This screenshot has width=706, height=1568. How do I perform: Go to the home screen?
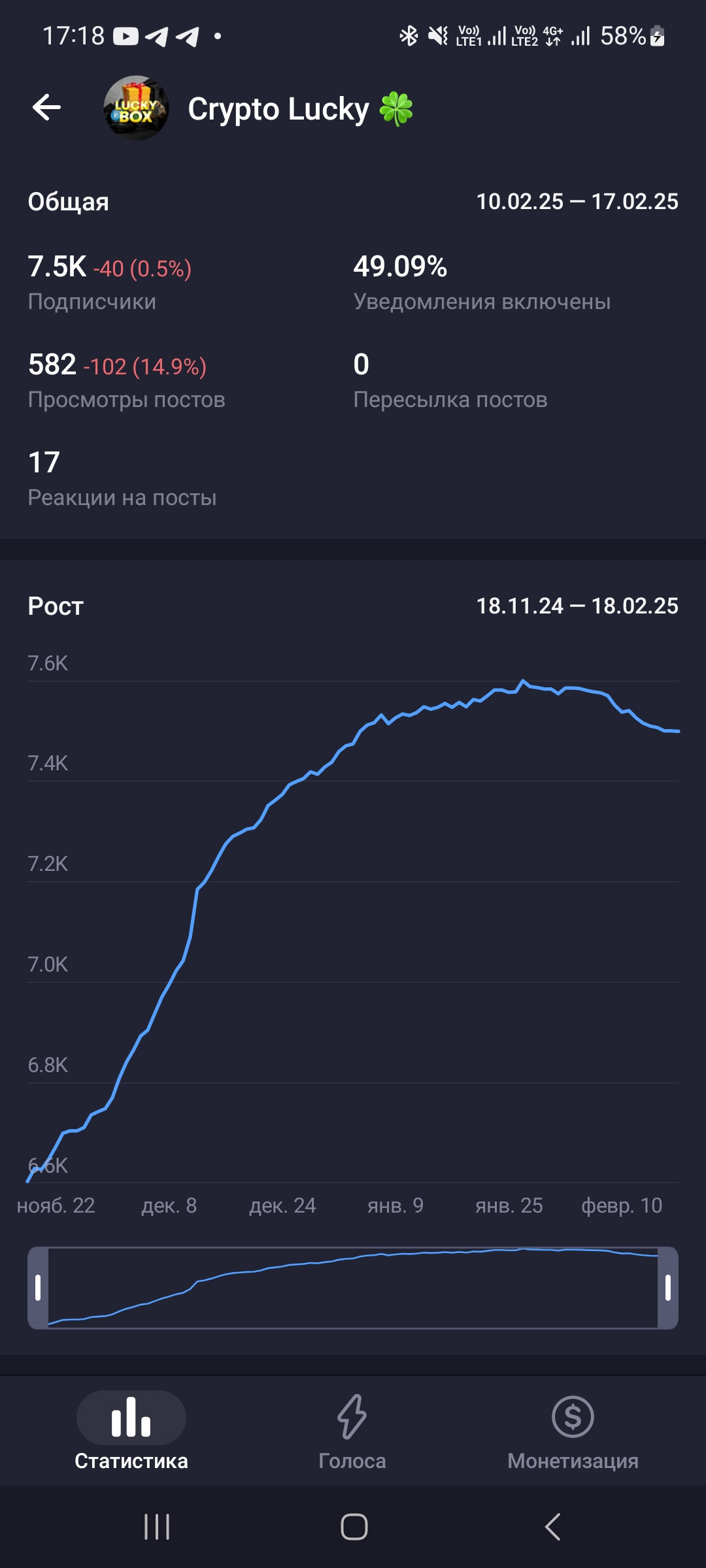tap(354, 1527)
